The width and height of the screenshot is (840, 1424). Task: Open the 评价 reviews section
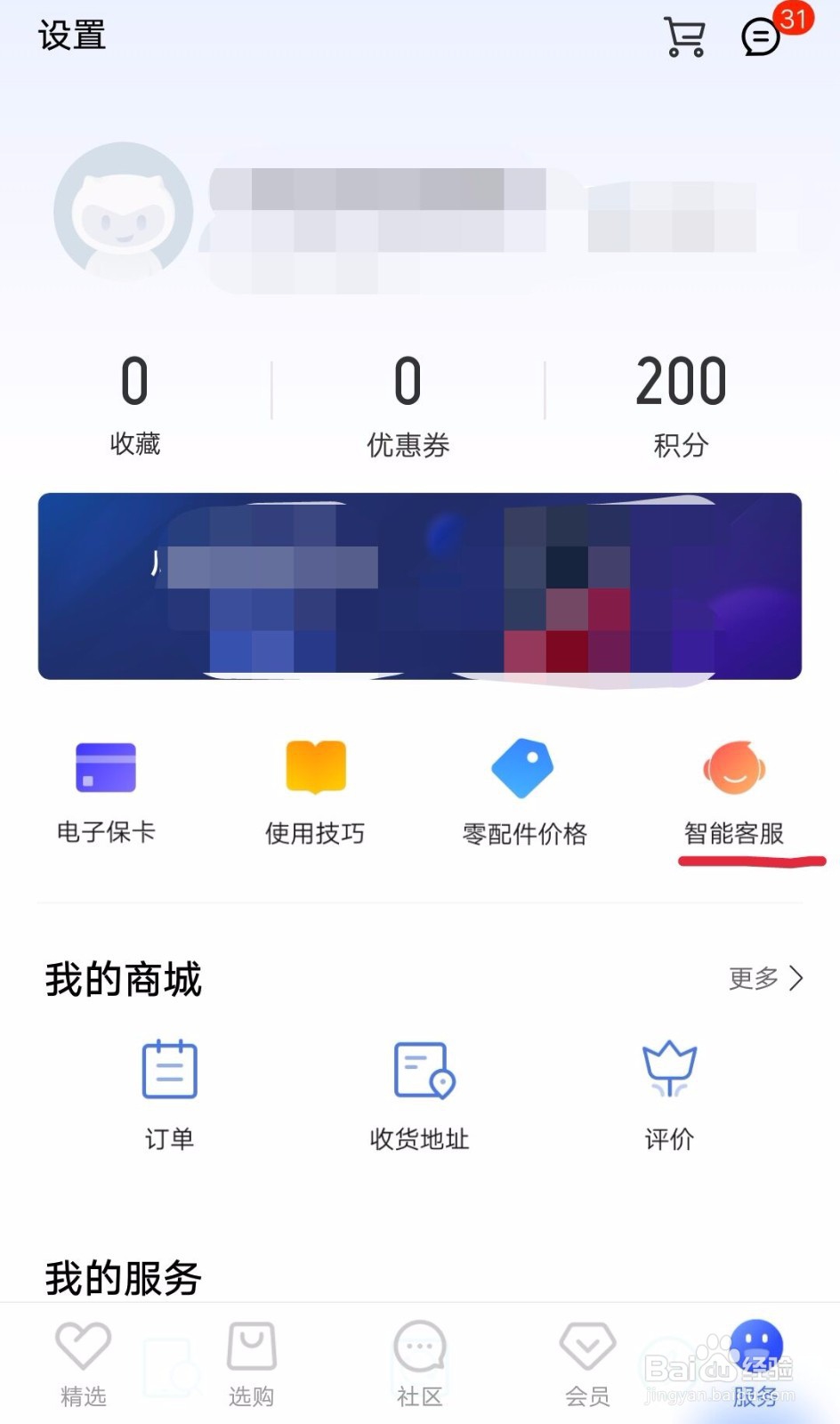pyautogui.click(x=669, y=1093)
